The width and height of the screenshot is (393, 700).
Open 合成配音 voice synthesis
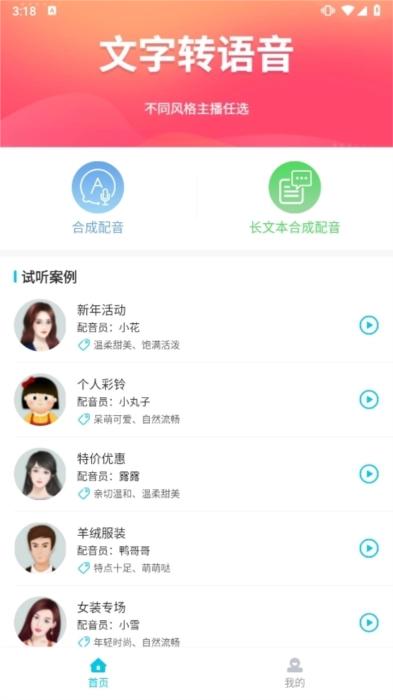coord(98,198)
